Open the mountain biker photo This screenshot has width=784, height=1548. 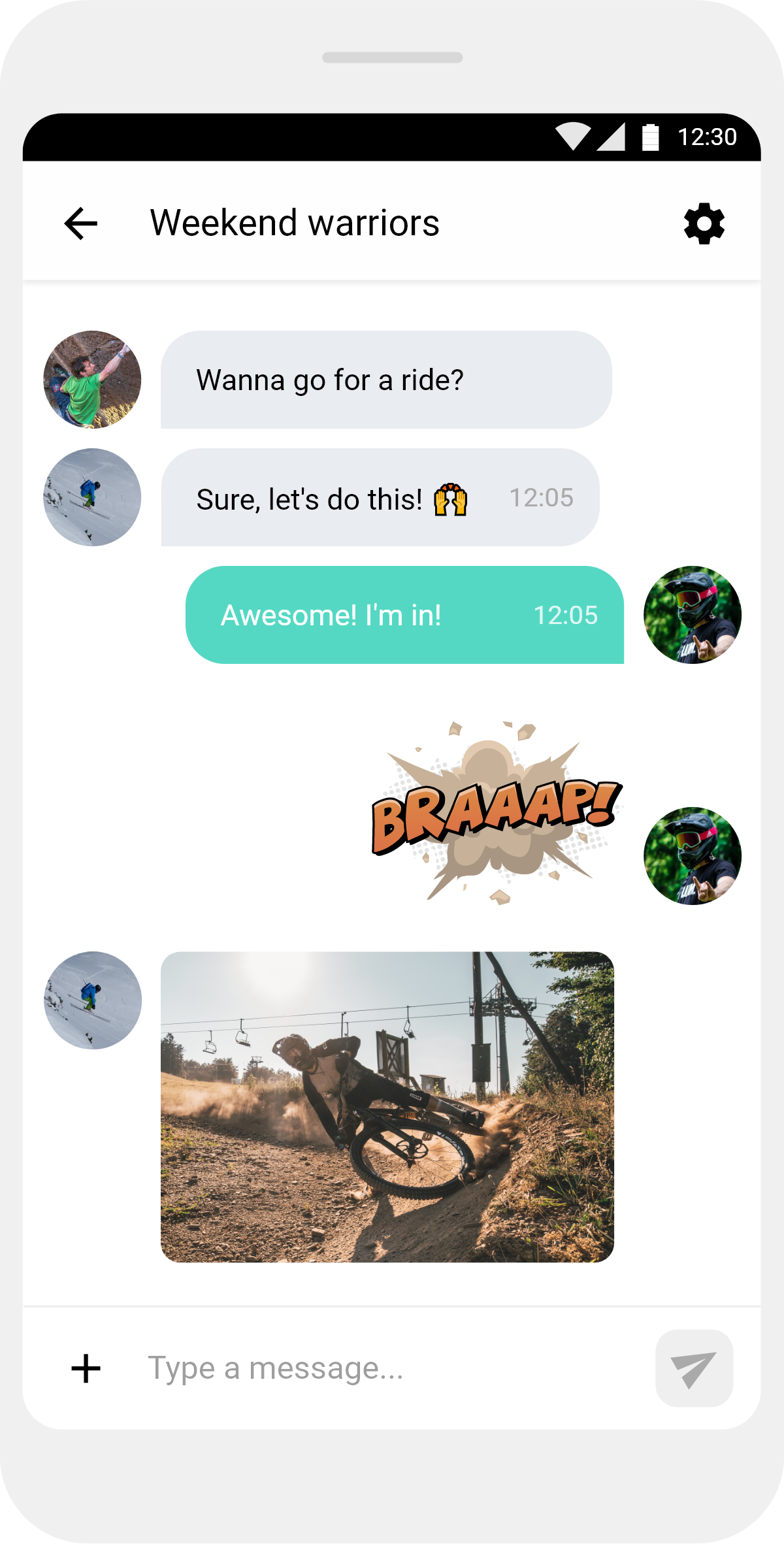(387, 1107)
